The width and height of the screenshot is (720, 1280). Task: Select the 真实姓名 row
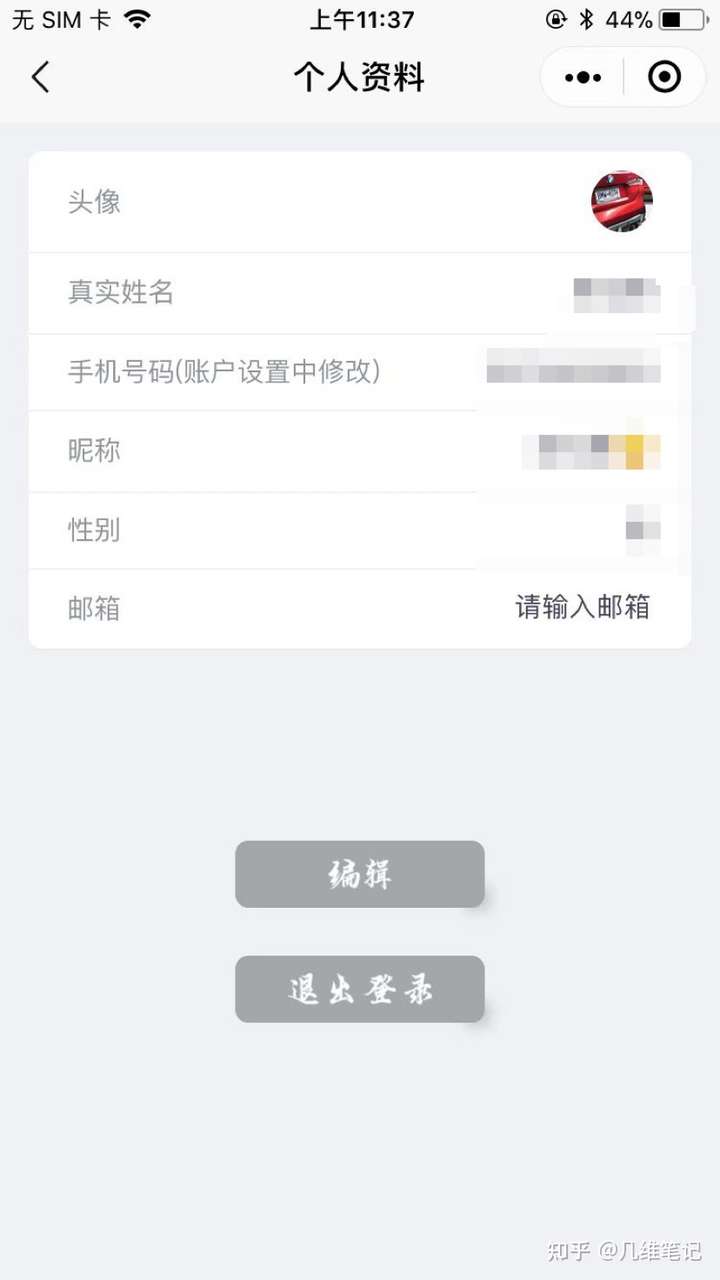(360, 293)
